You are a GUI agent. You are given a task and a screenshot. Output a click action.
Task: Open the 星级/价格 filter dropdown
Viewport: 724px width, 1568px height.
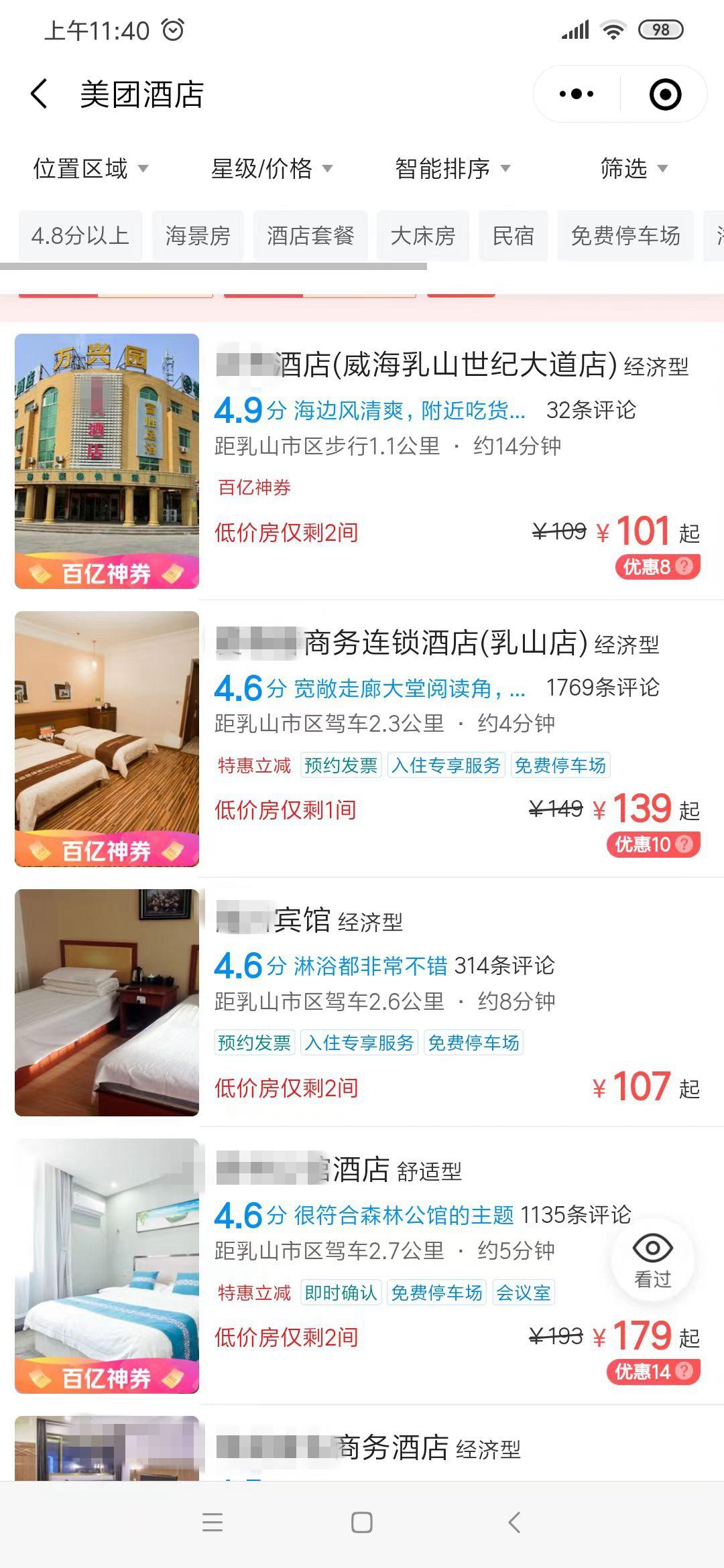tap(271, 168)
